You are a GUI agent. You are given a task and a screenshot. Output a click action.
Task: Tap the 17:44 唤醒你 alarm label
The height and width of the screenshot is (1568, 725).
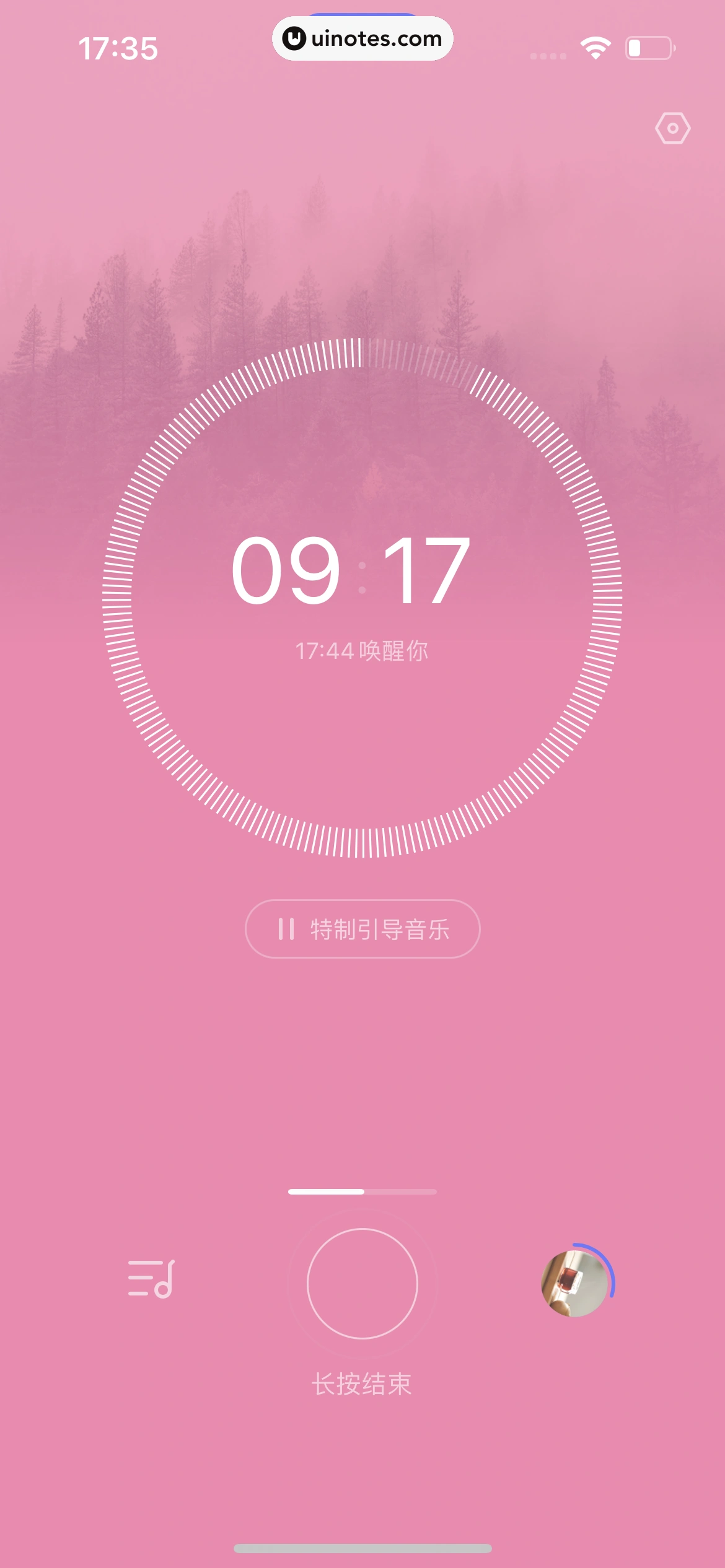(x=362, y=650)
